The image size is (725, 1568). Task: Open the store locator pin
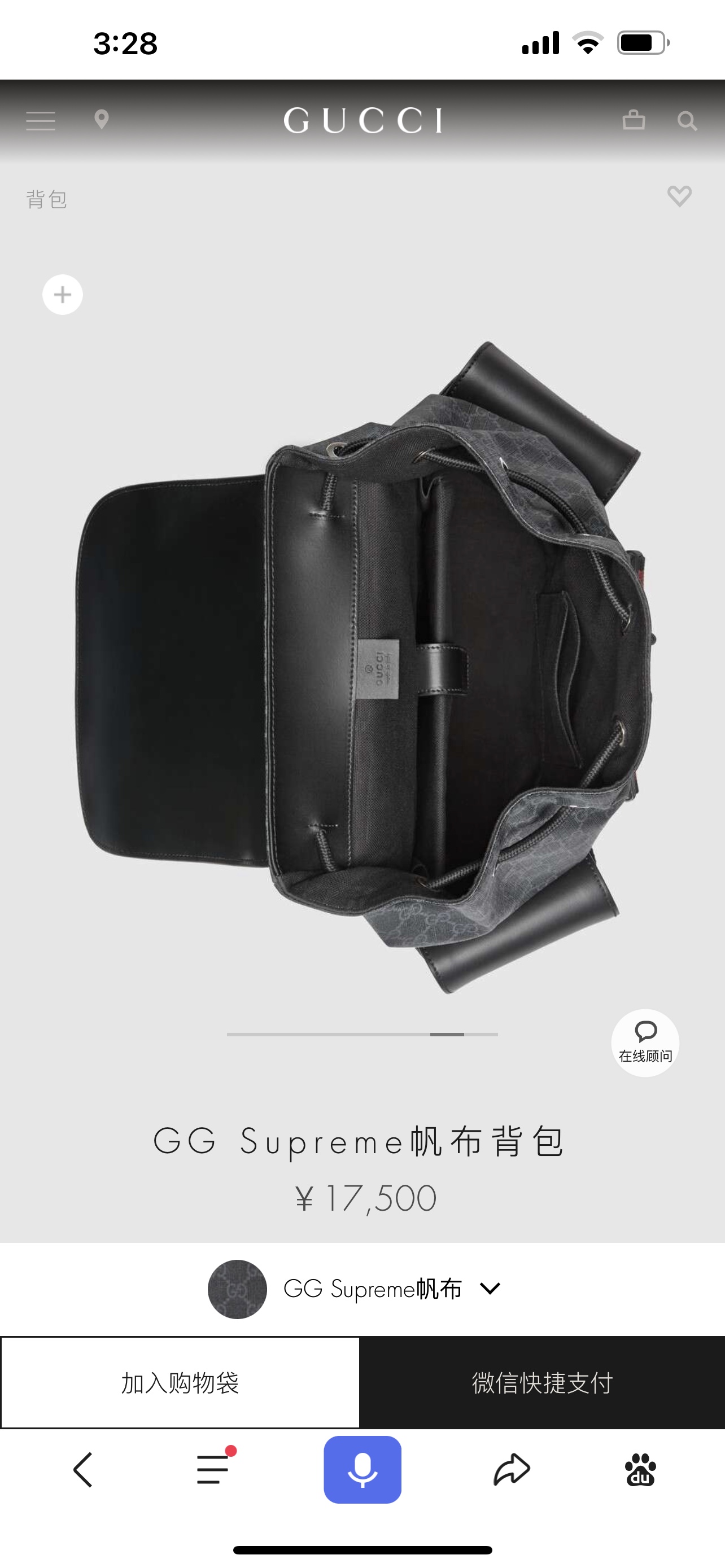(x=102, y=119)
